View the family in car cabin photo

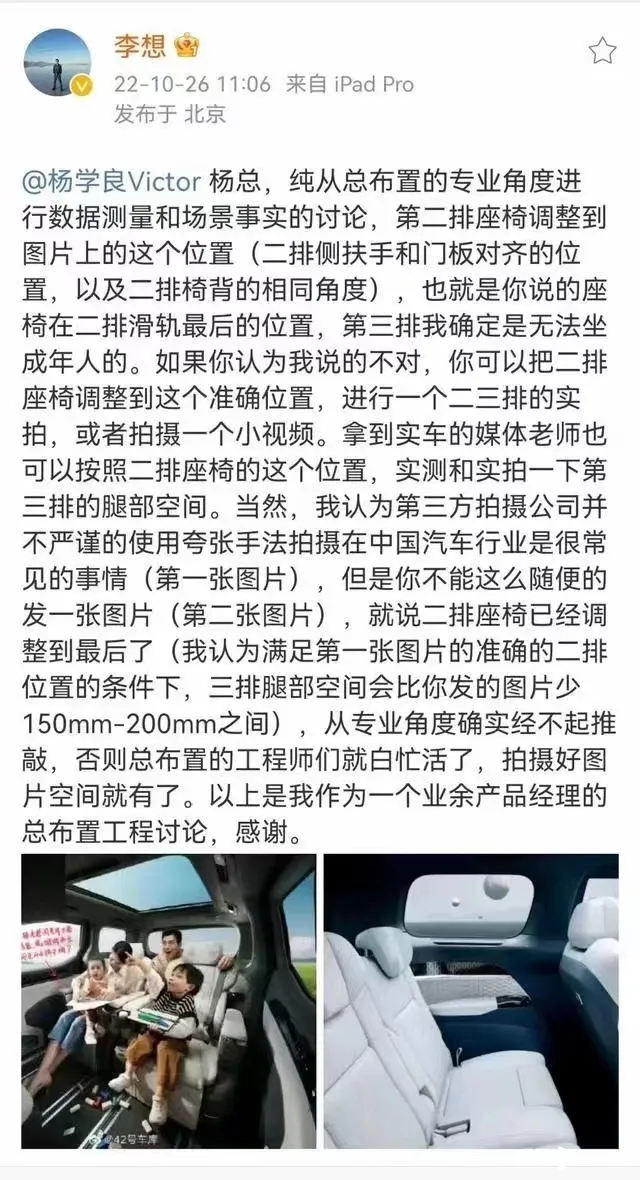(168, 1000)
